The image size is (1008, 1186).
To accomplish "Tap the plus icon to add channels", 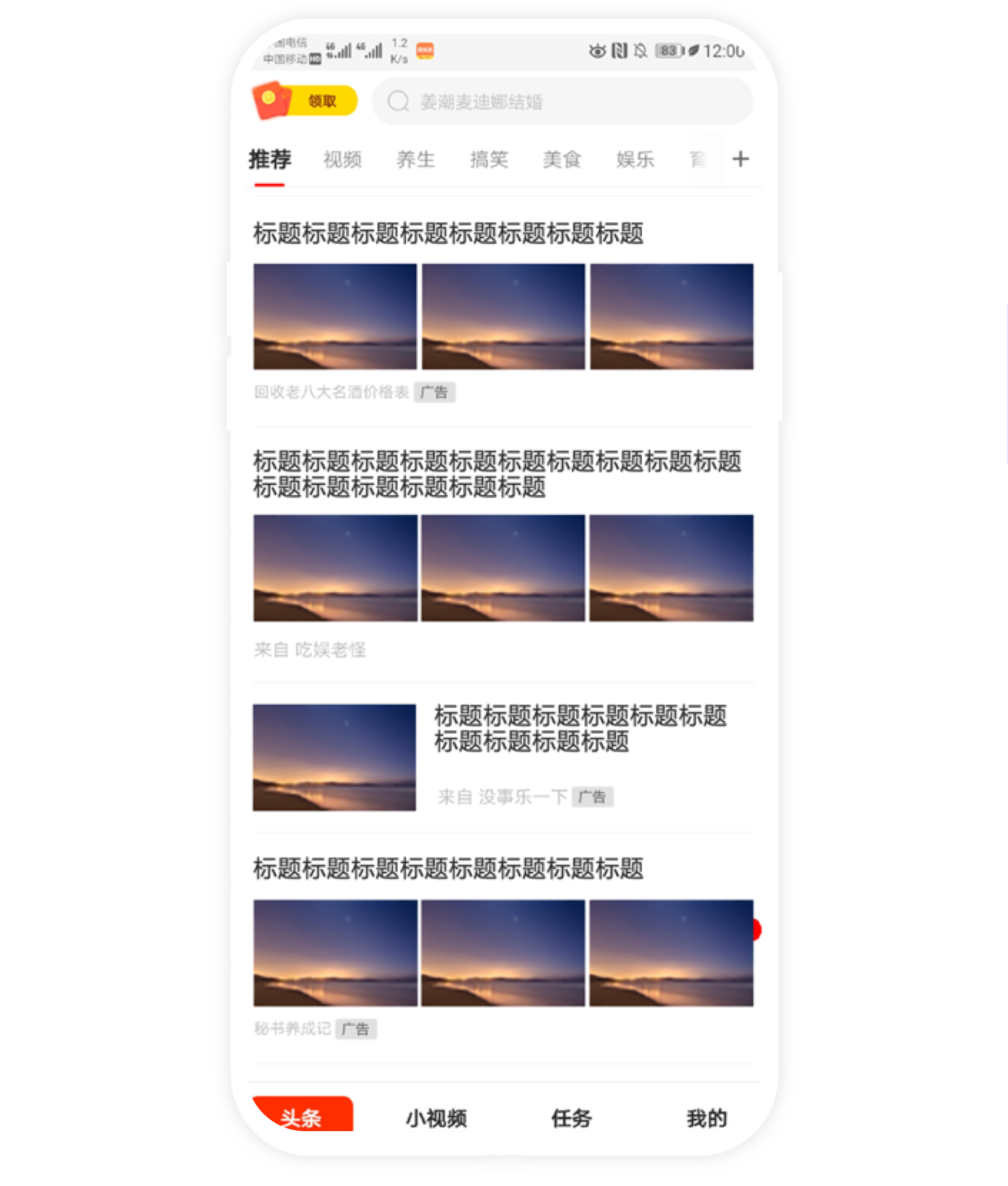I will [x=741, y=159].
